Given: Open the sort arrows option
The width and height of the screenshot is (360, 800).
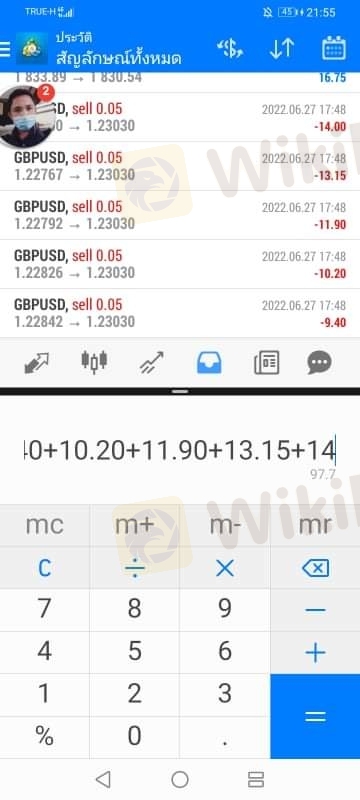Looking at the screenshot, I should click(281, 49).
